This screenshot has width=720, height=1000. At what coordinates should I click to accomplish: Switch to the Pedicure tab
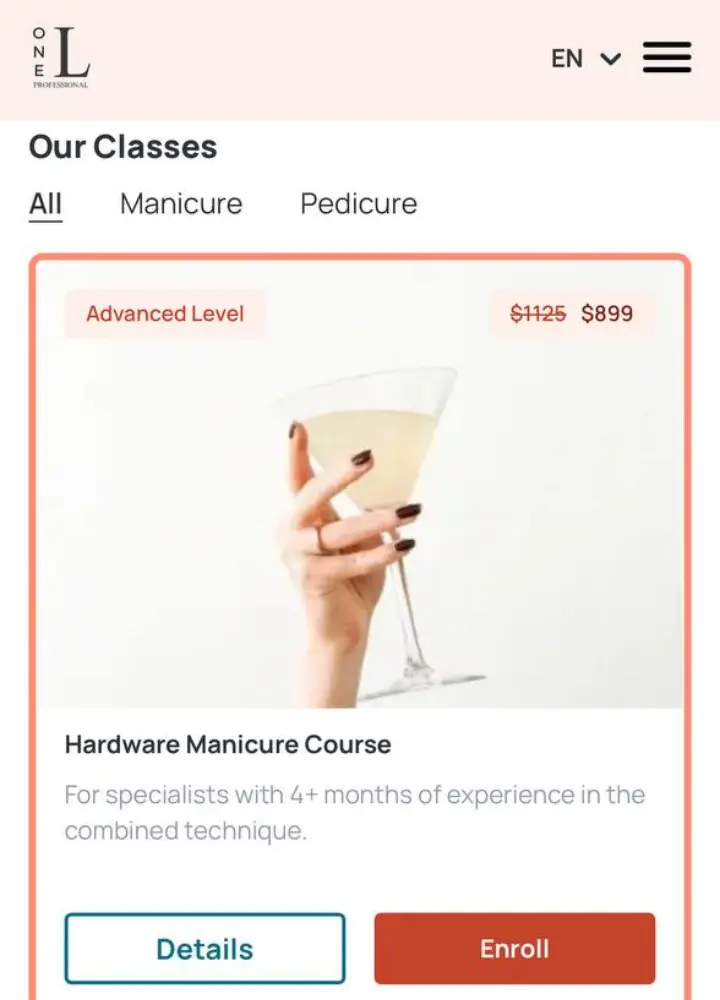tap(358, 204)
